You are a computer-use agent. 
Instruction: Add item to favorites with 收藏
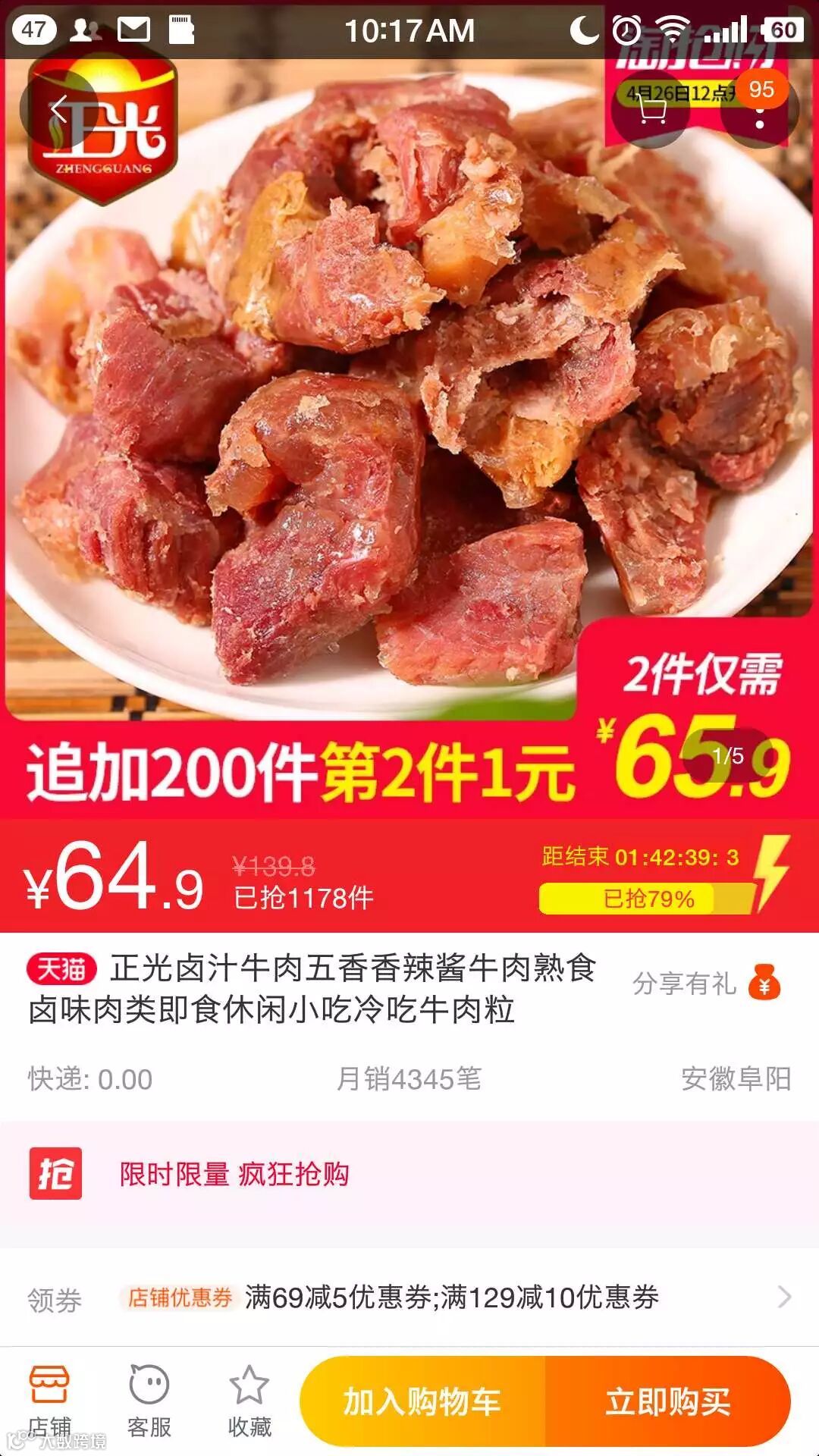tap(249, 1401)
